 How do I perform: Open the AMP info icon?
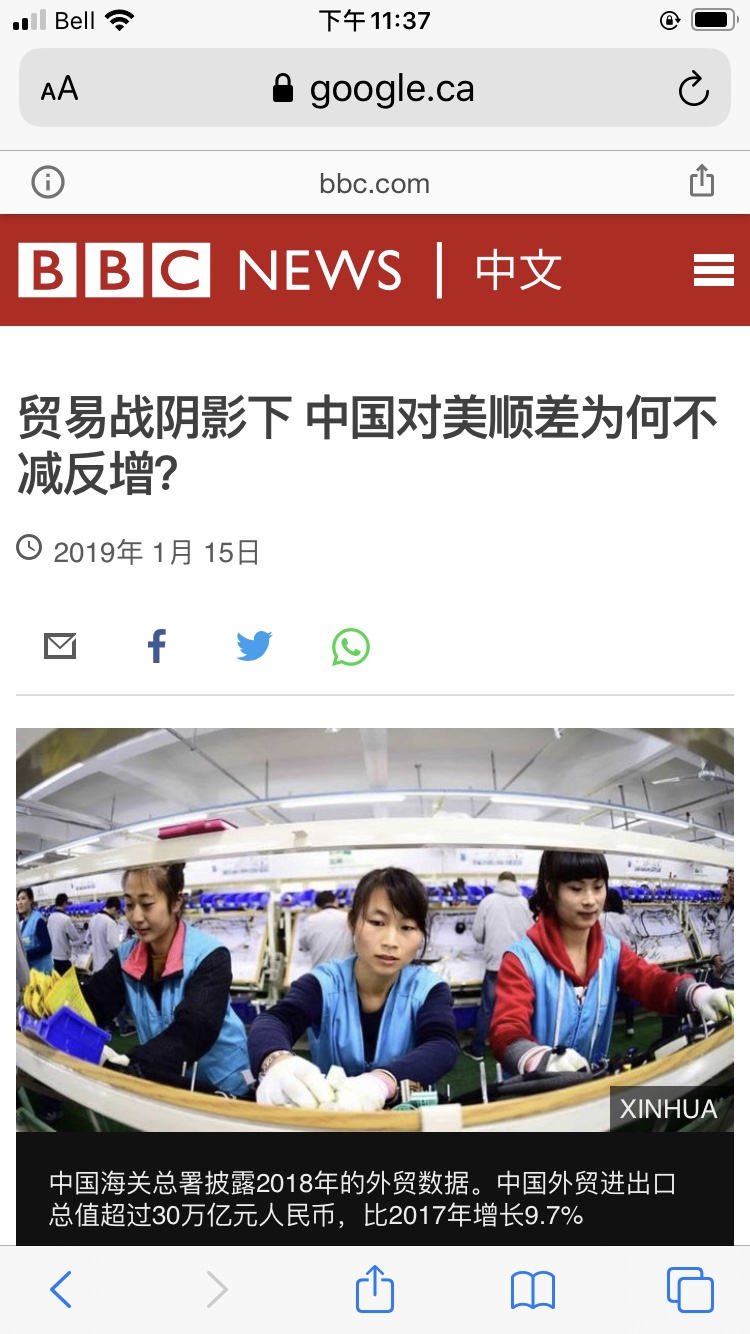48,183
